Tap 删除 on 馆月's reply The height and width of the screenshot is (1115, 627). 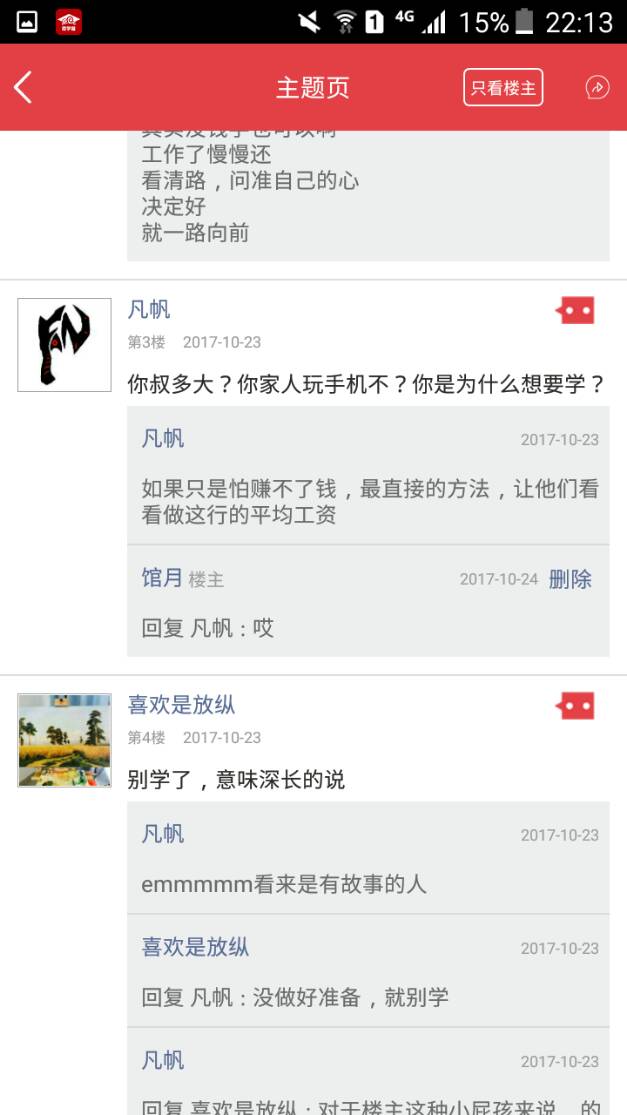570,579
